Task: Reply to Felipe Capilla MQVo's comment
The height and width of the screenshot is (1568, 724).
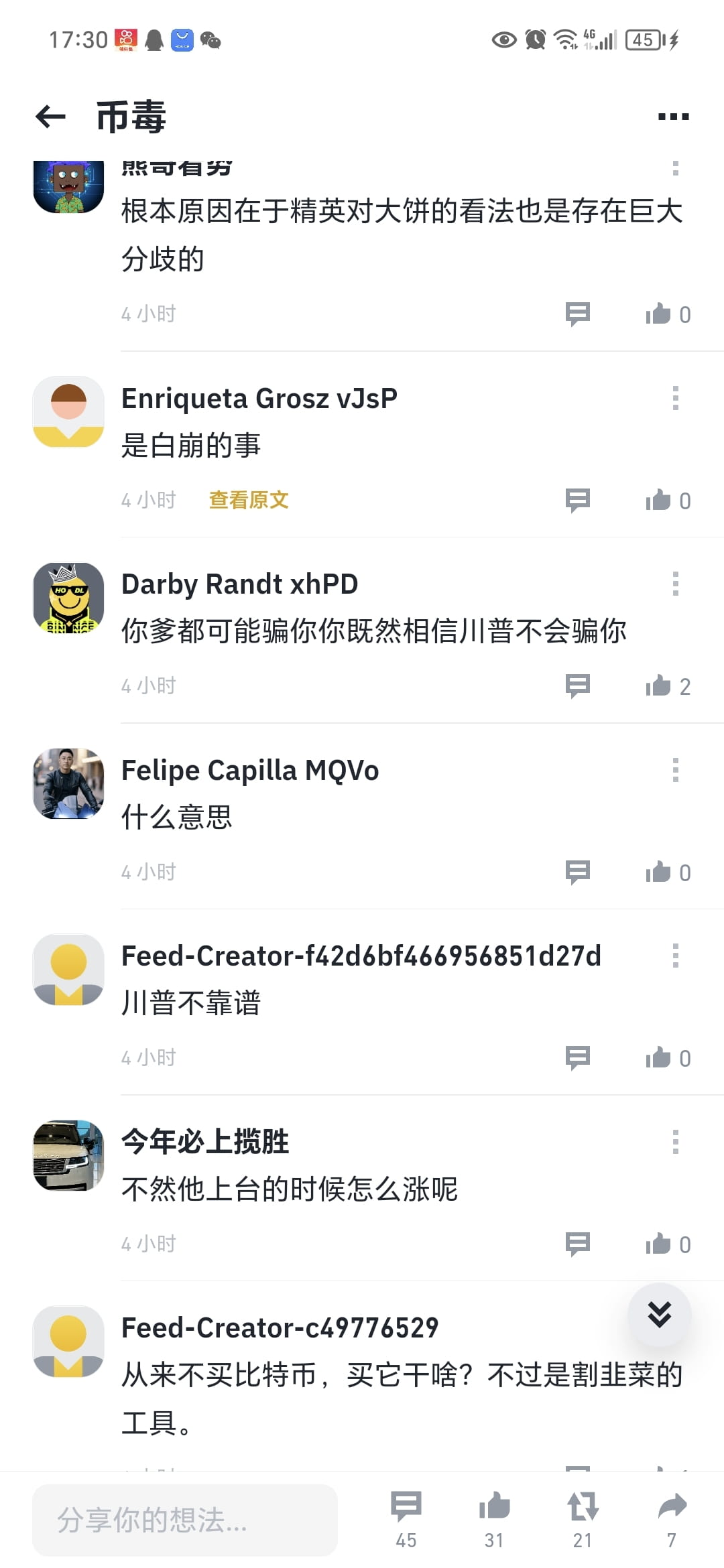Action: [x=577, y=872]
